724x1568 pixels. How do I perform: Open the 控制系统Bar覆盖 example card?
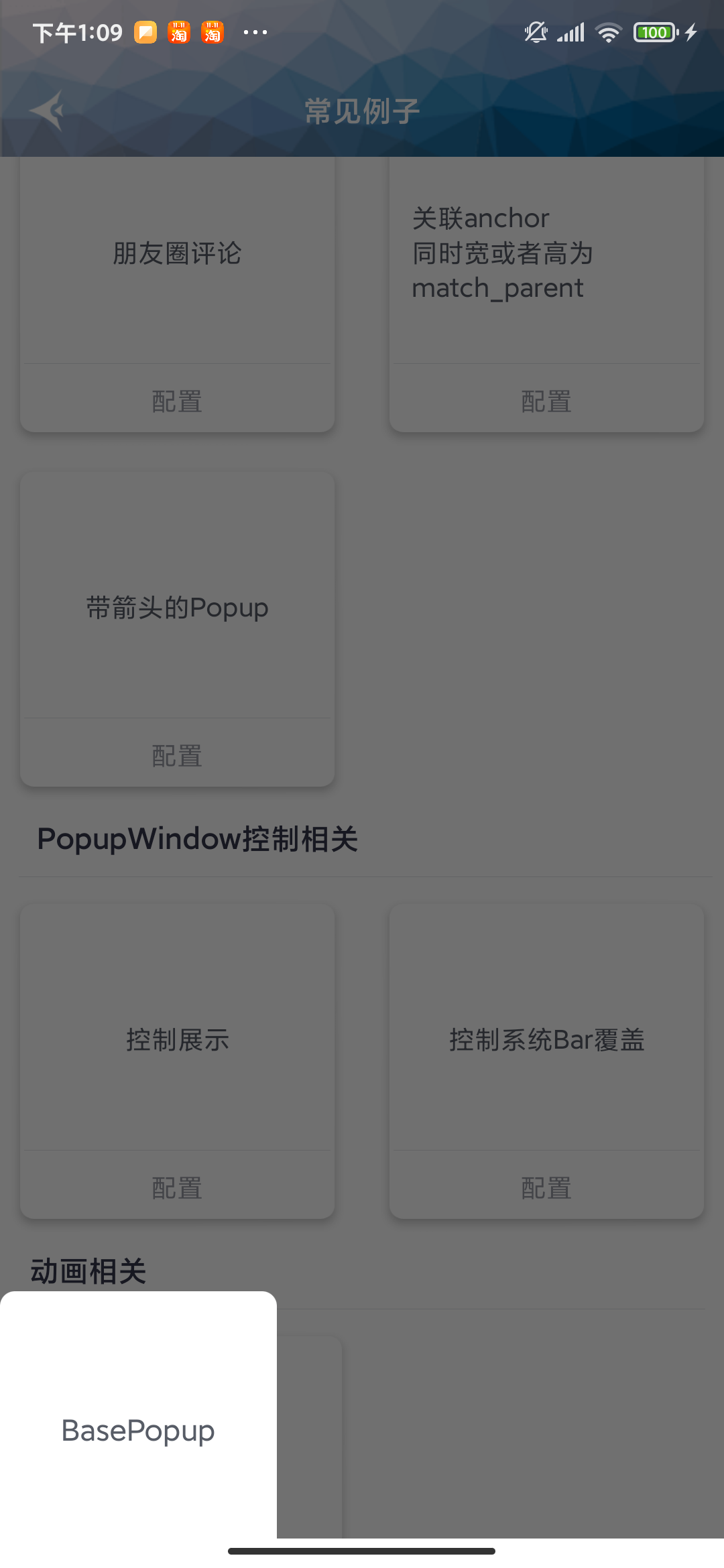coord(546,1039)
